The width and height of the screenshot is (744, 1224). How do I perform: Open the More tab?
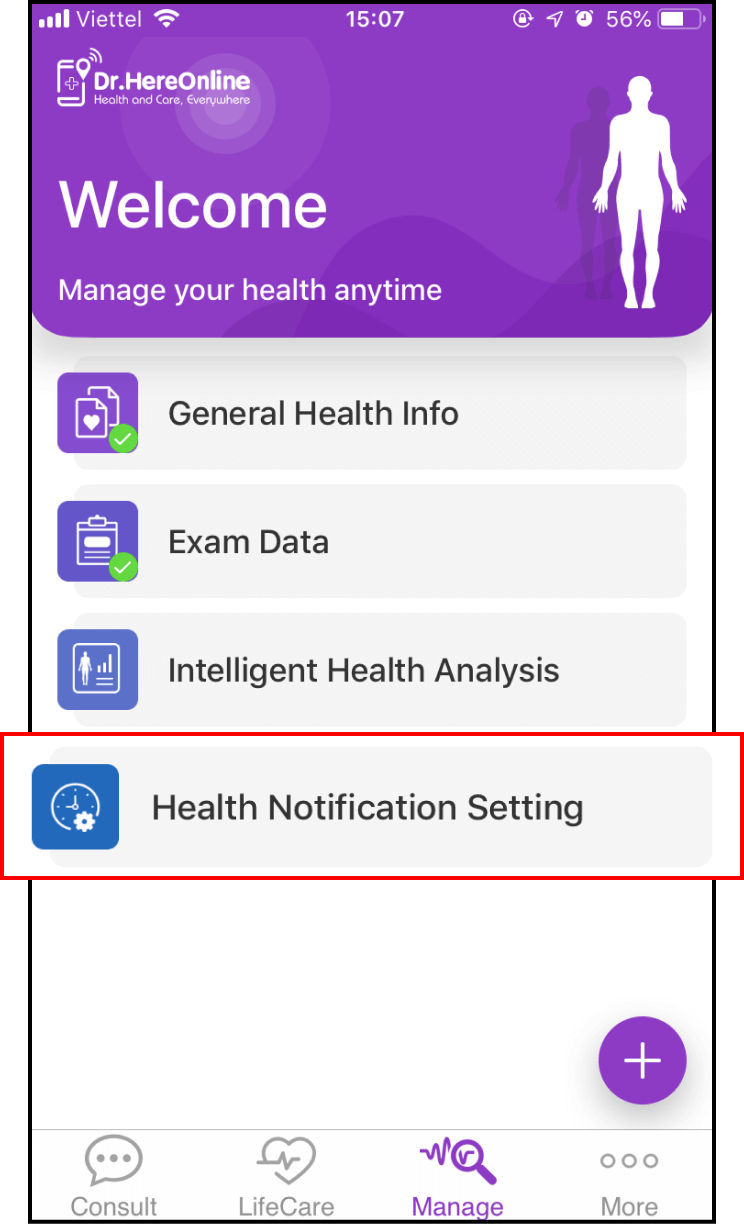coord(629,1176)
